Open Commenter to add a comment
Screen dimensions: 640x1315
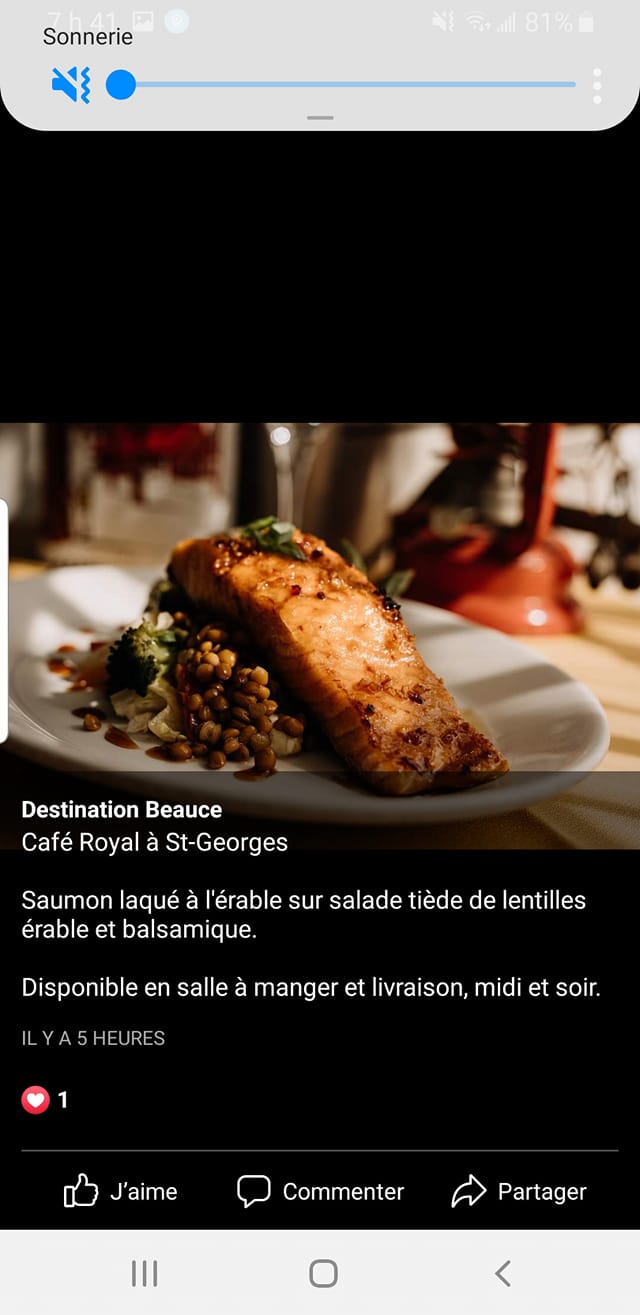pos(320,1191)
